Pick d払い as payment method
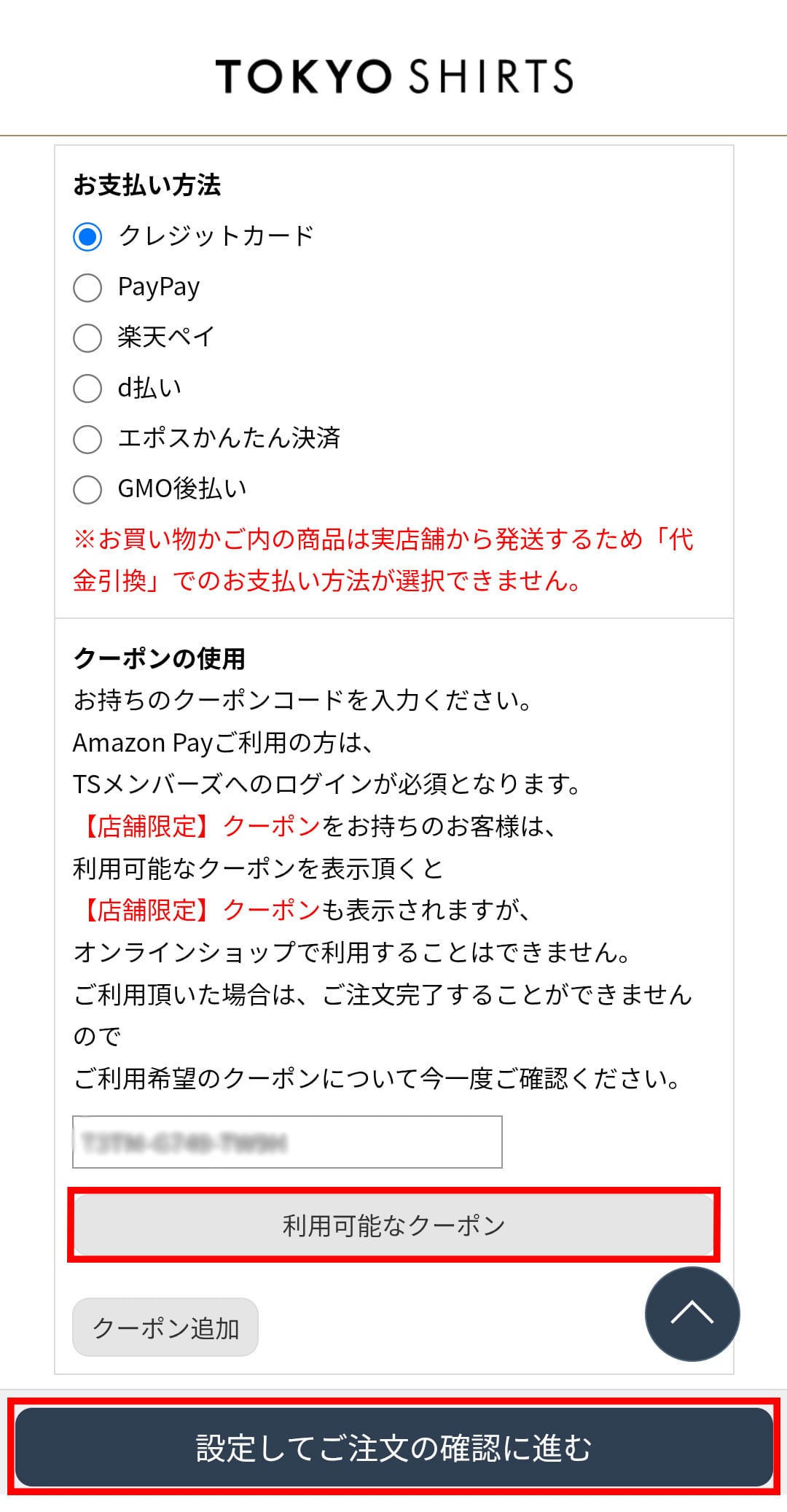The image size is (787, 1512). 87,388
